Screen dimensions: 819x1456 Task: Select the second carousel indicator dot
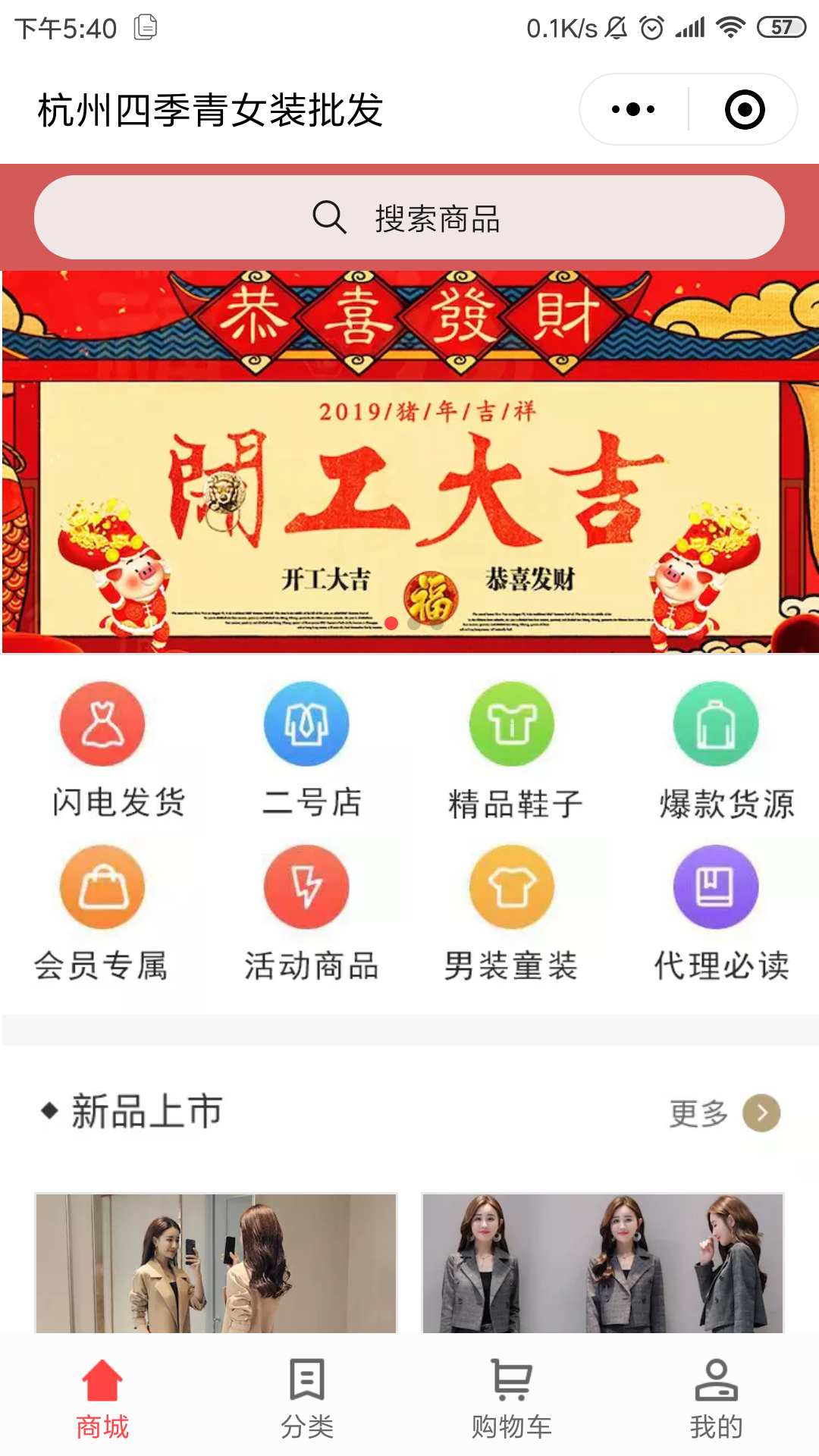pos(416,624)
